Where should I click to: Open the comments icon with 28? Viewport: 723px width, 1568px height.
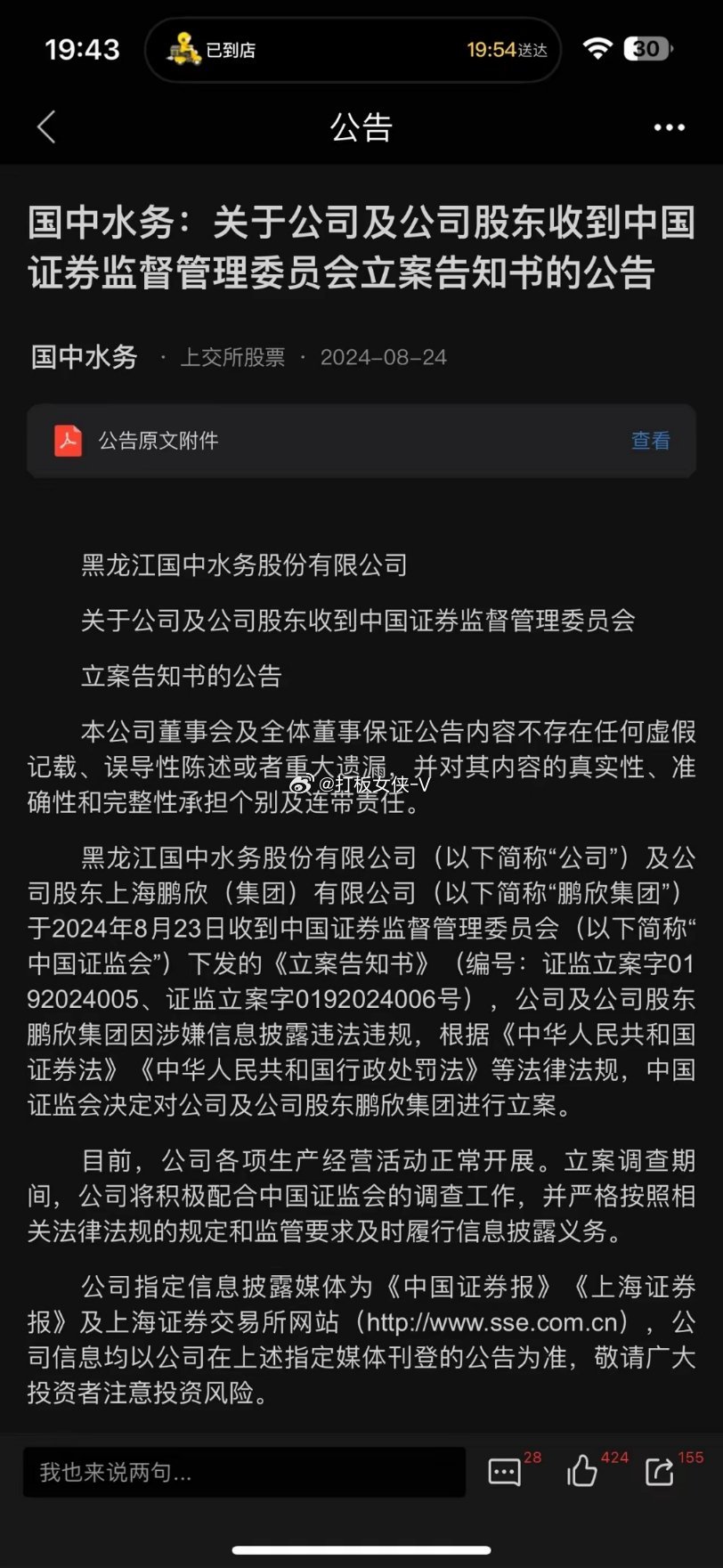[505, 1472]
